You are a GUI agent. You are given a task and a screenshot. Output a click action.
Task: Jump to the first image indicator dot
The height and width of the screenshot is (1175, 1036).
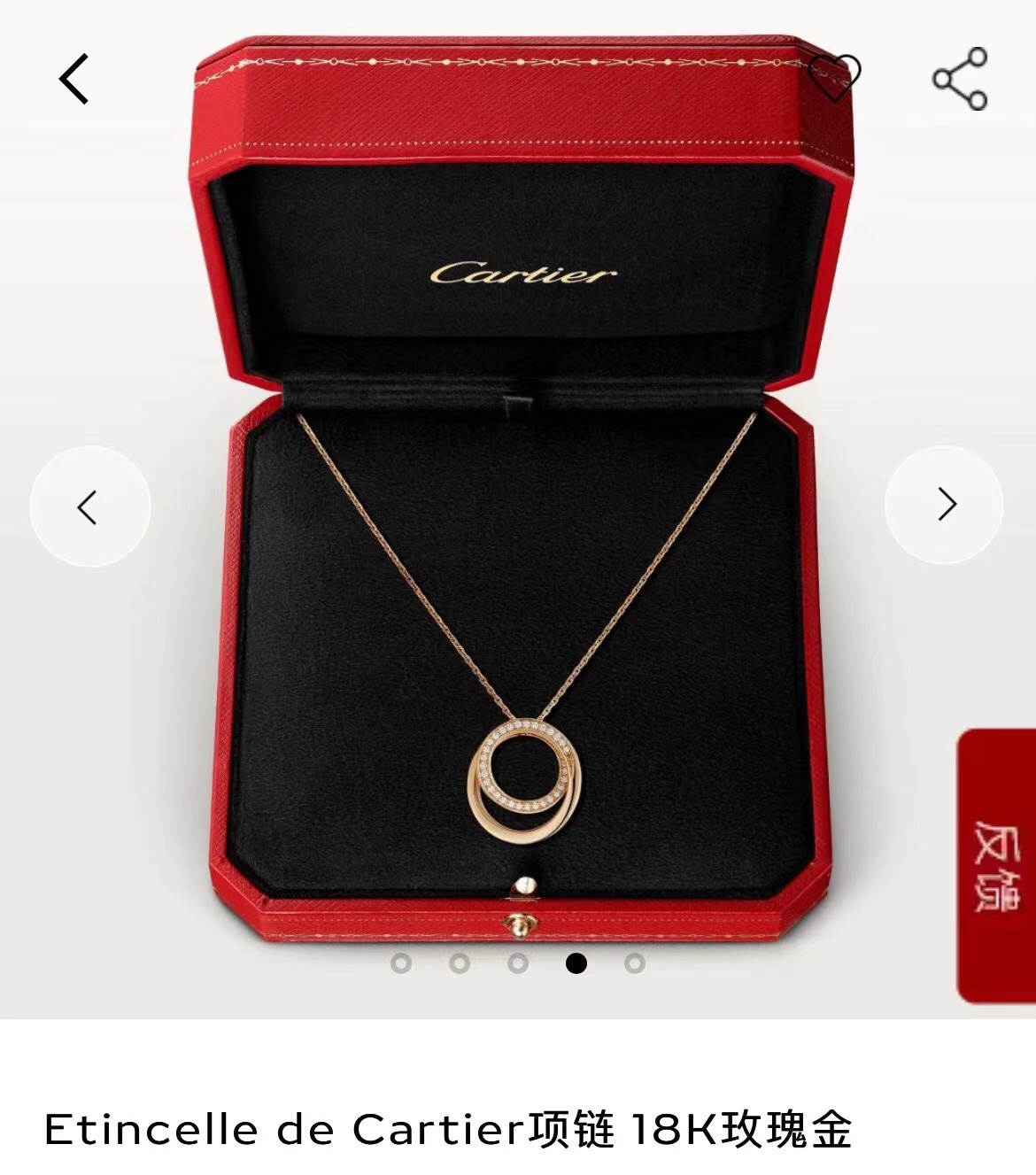pos(401,963)
